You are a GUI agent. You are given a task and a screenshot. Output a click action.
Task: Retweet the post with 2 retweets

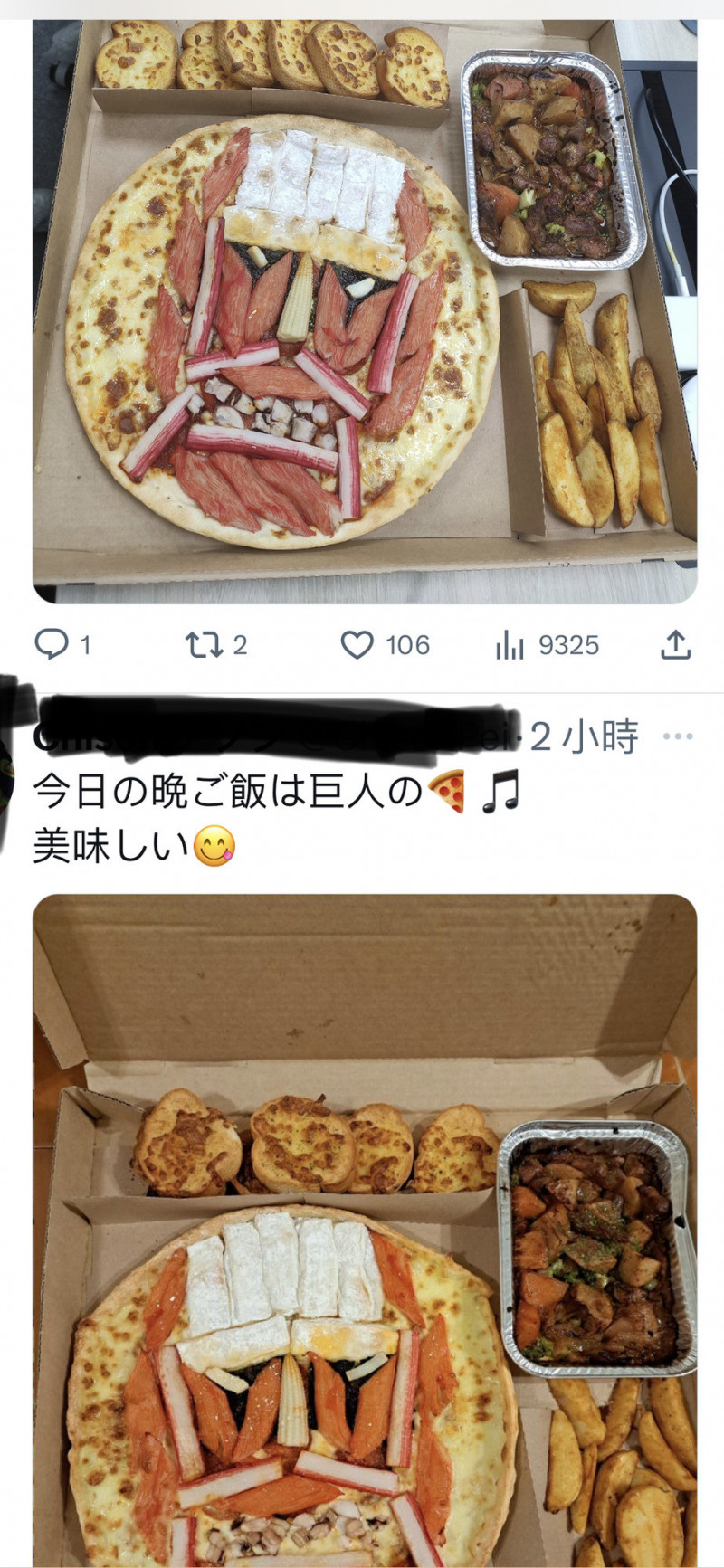pyautogui.click(x=201, y=644)
